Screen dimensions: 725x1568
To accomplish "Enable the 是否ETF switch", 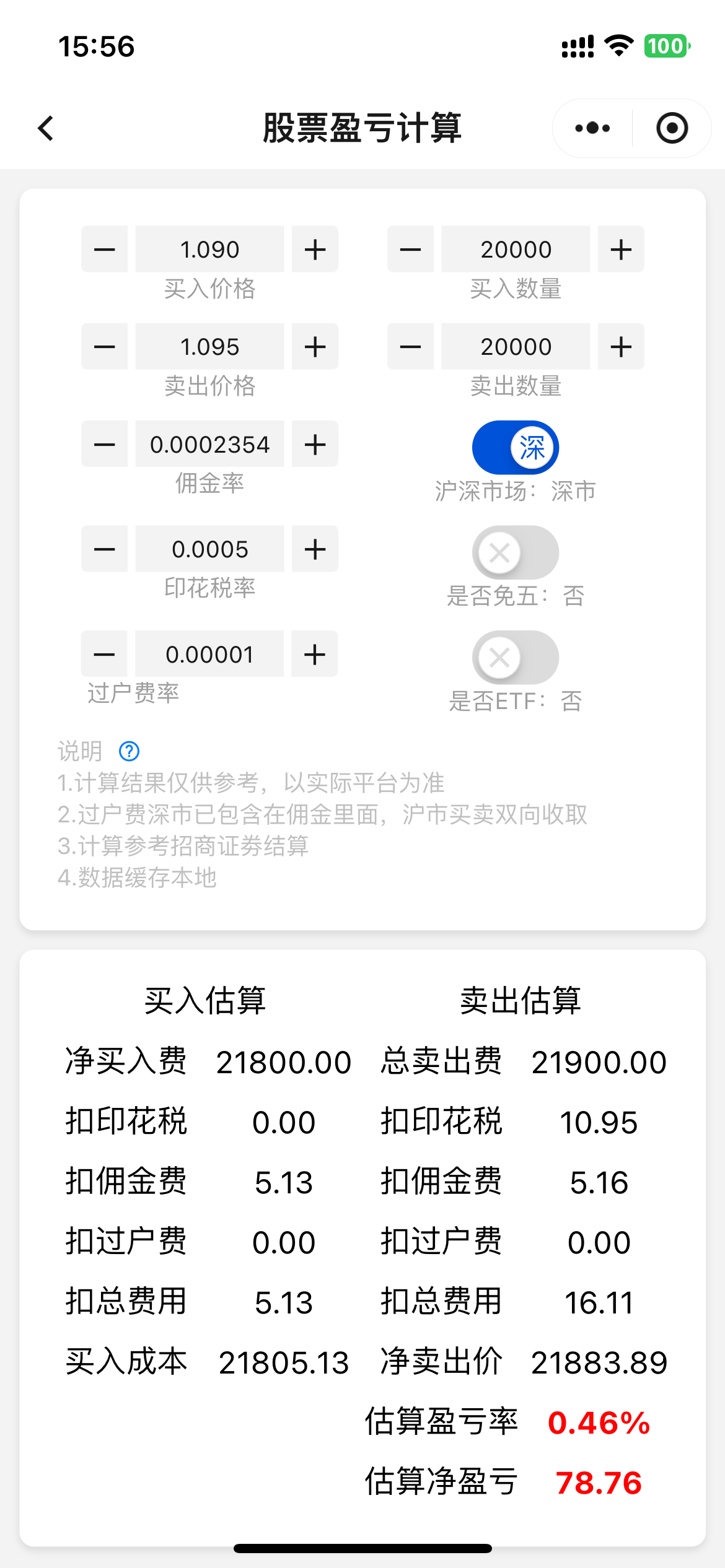I will click(x=515, y=657).
